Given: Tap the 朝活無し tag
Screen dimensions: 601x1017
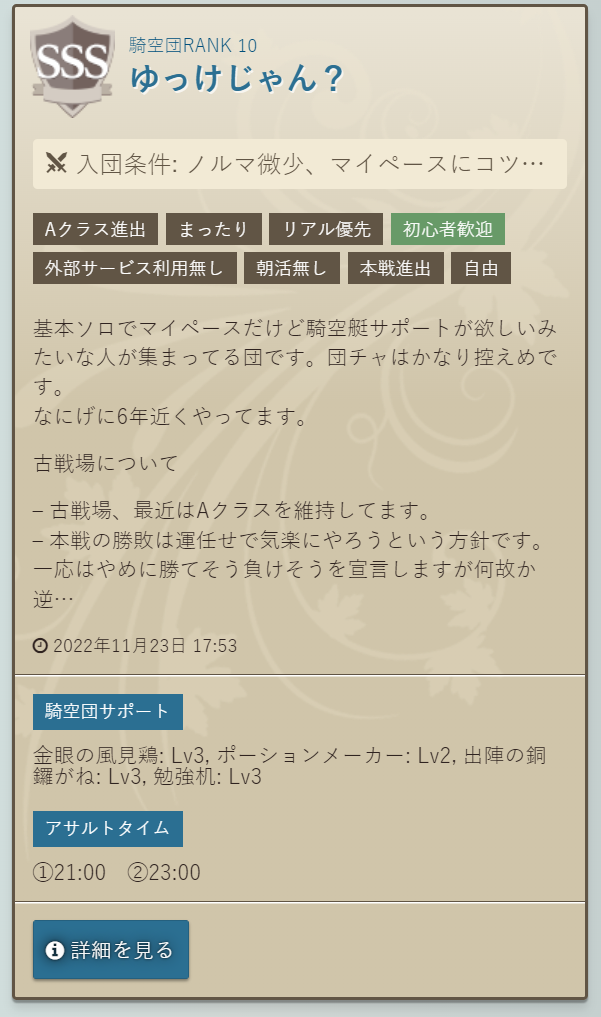Looking at the screenshot, I should coord(292,268).
